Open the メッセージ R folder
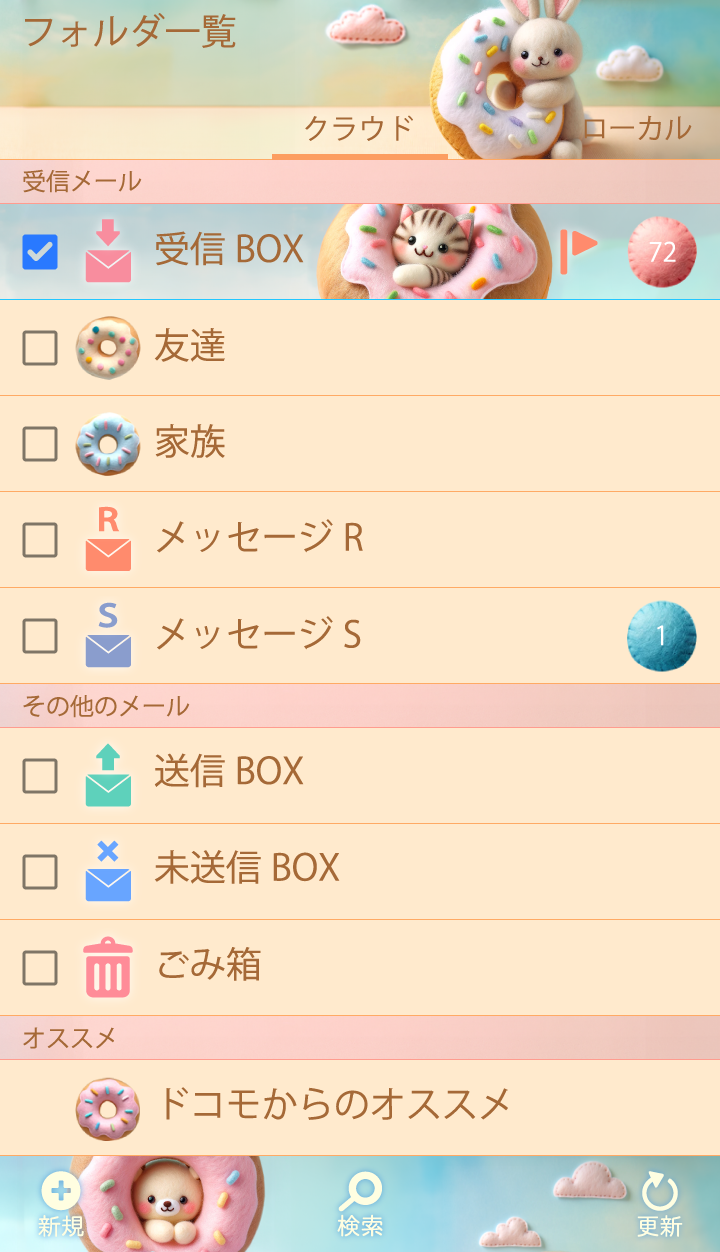Viewport: 720px width, 1252px height. 258,538
